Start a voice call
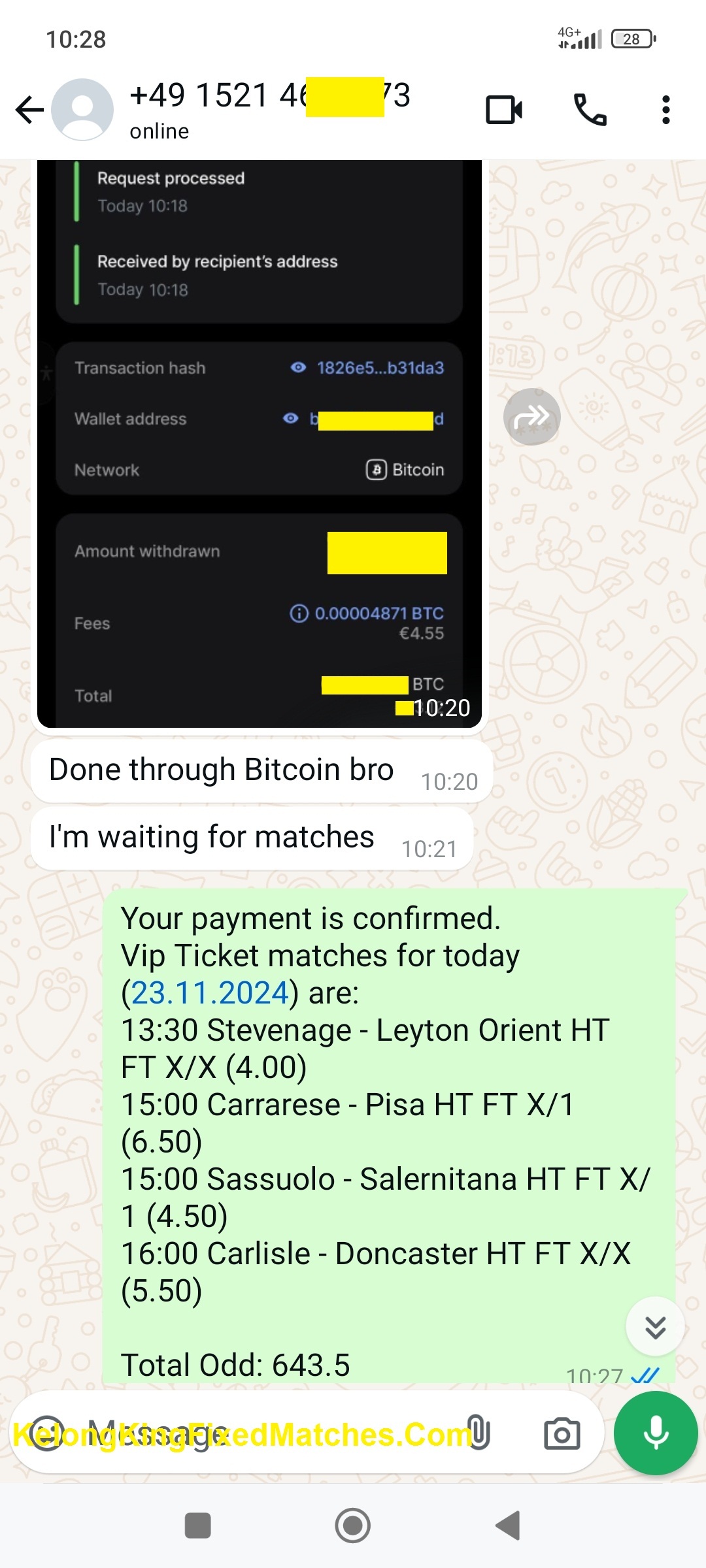The width and height of the screenshot is (706, 1568). coord(590,110)
